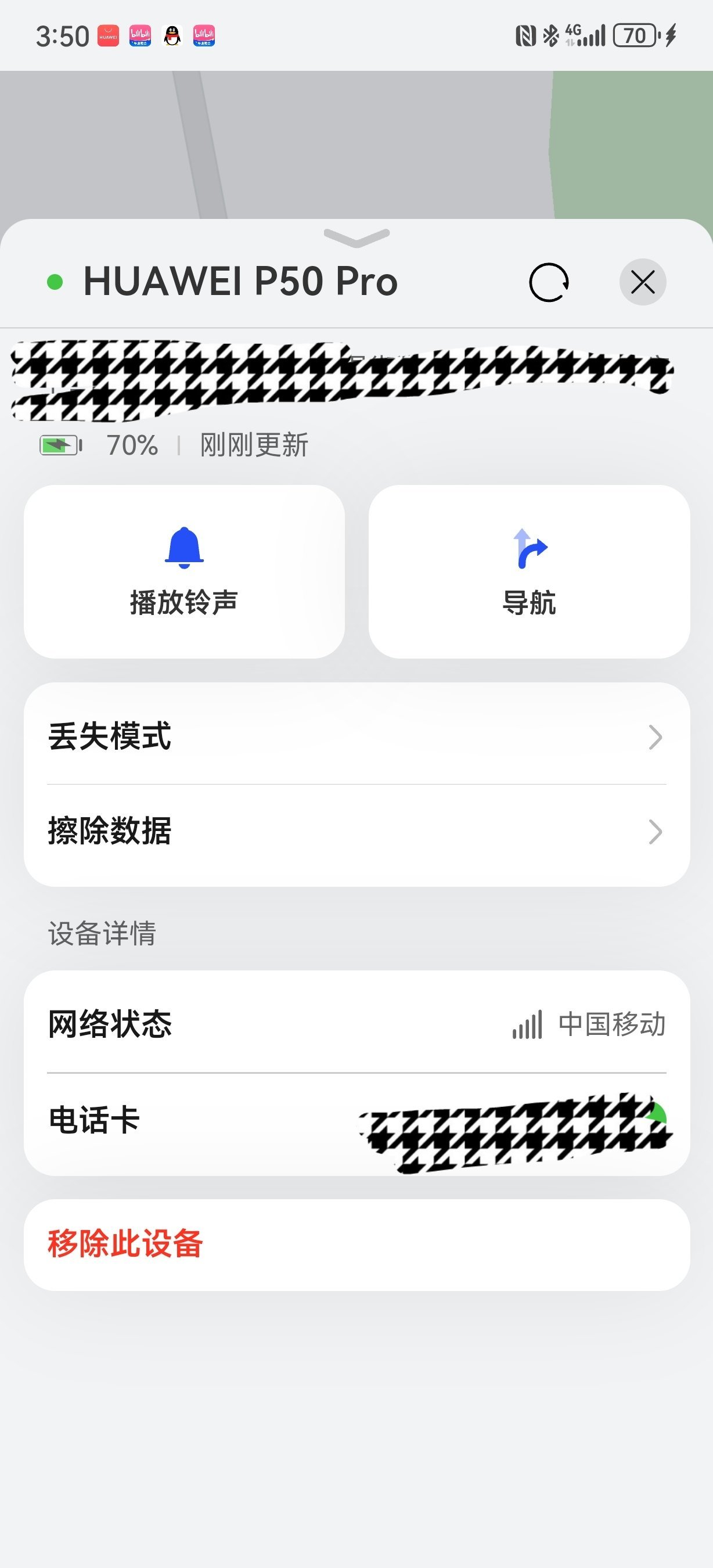Screen dimensions: 713x1568
Task: Select 移除此设备 to remove the device
Action: [356, 1244]
